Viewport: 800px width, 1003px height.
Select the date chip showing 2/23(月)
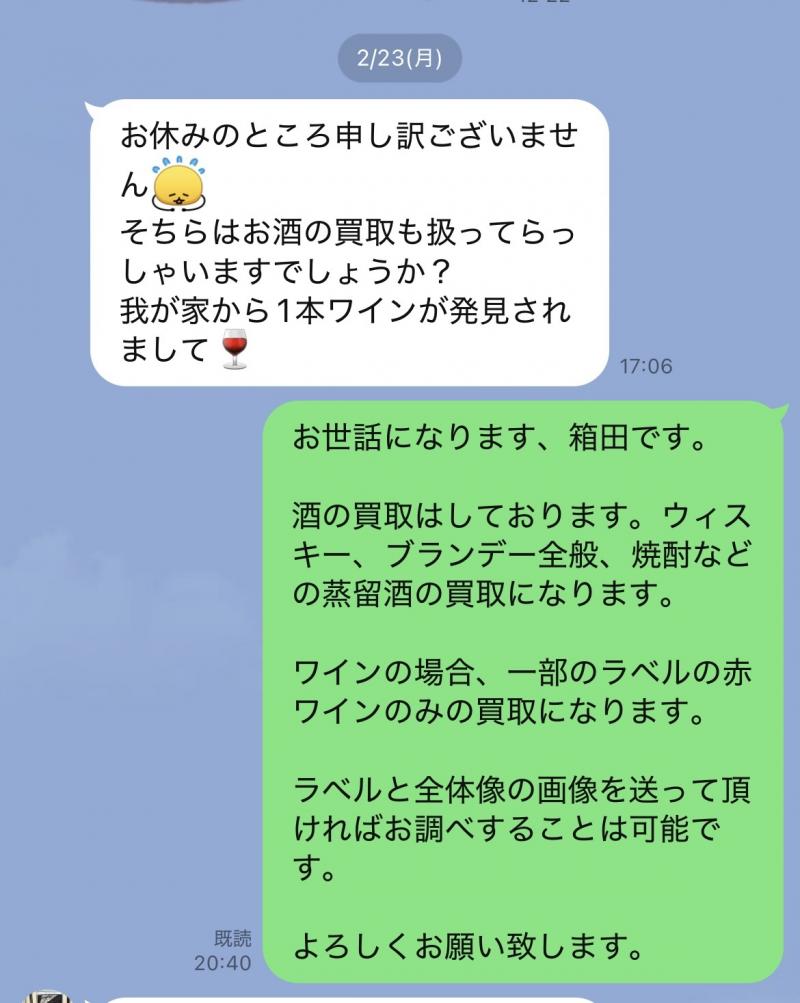click(x=399, y=59)
